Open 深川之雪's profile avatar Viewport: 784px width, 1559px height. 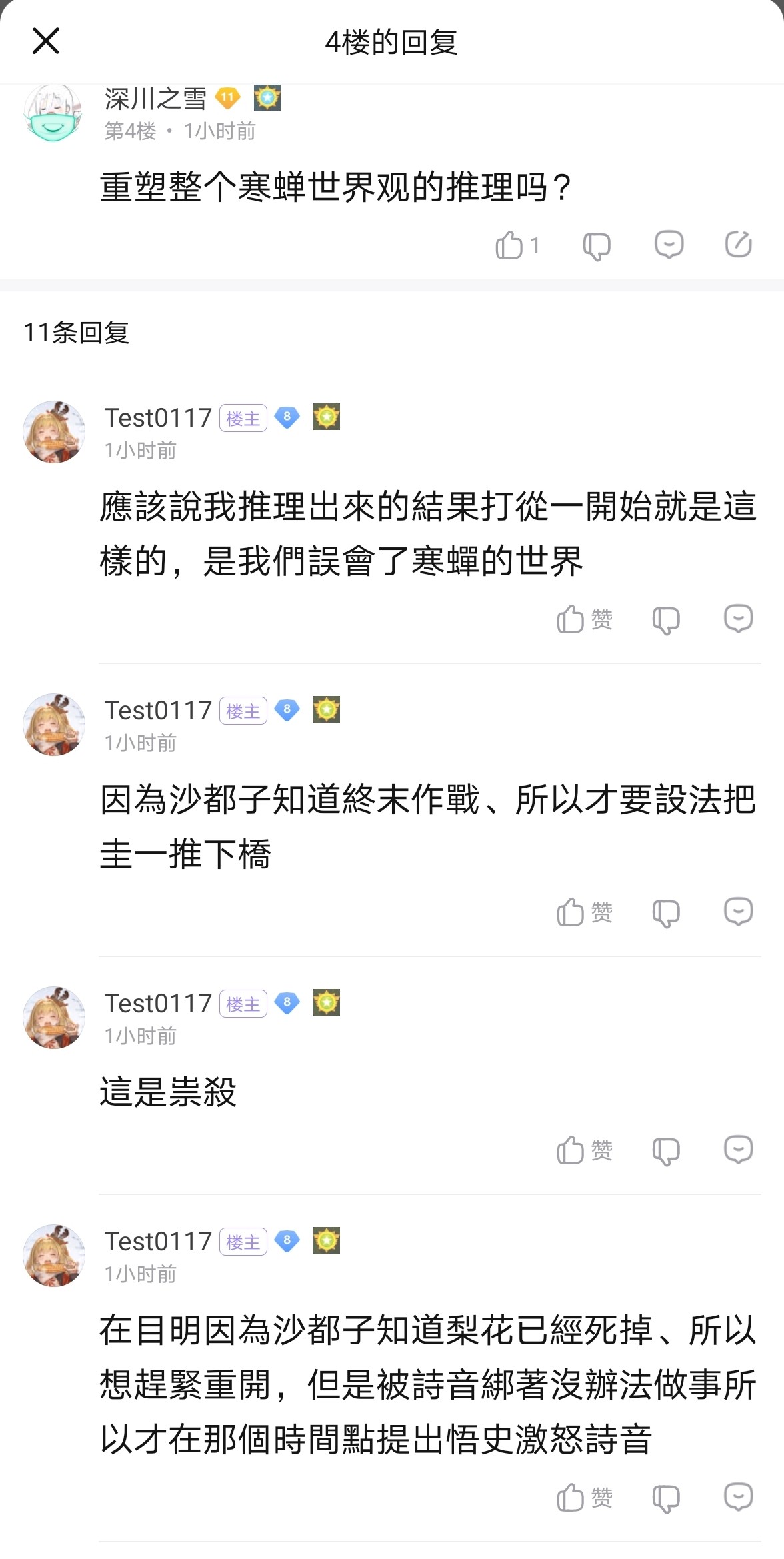click(x=53, y=113)
